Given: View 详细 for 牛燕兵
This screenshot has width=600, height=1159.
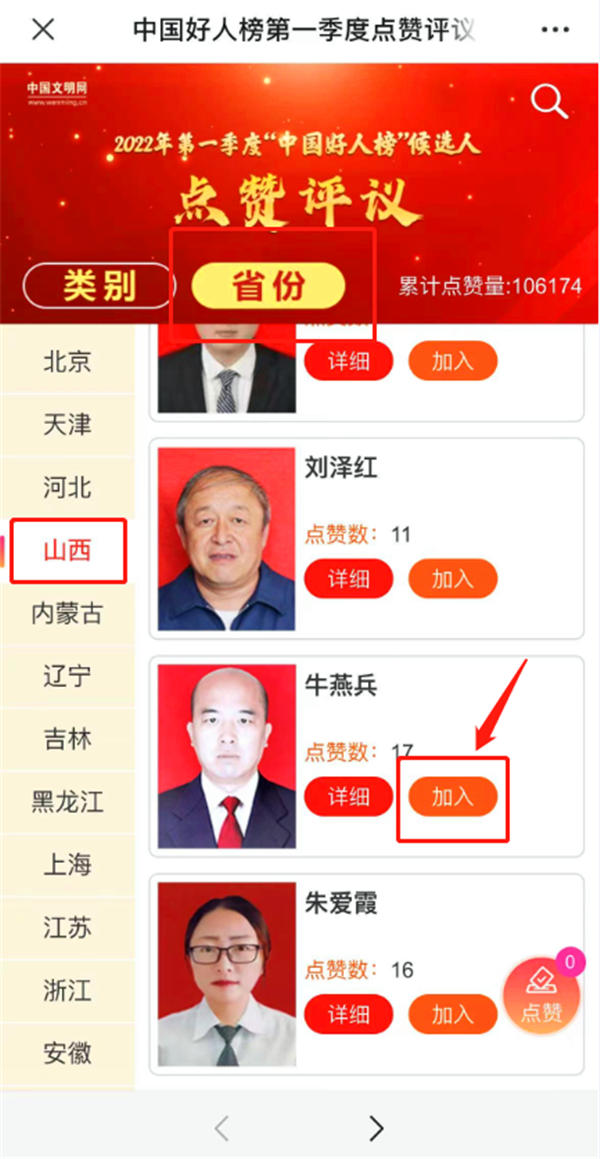Looking at the screenshot, I should tap(348, 796).
